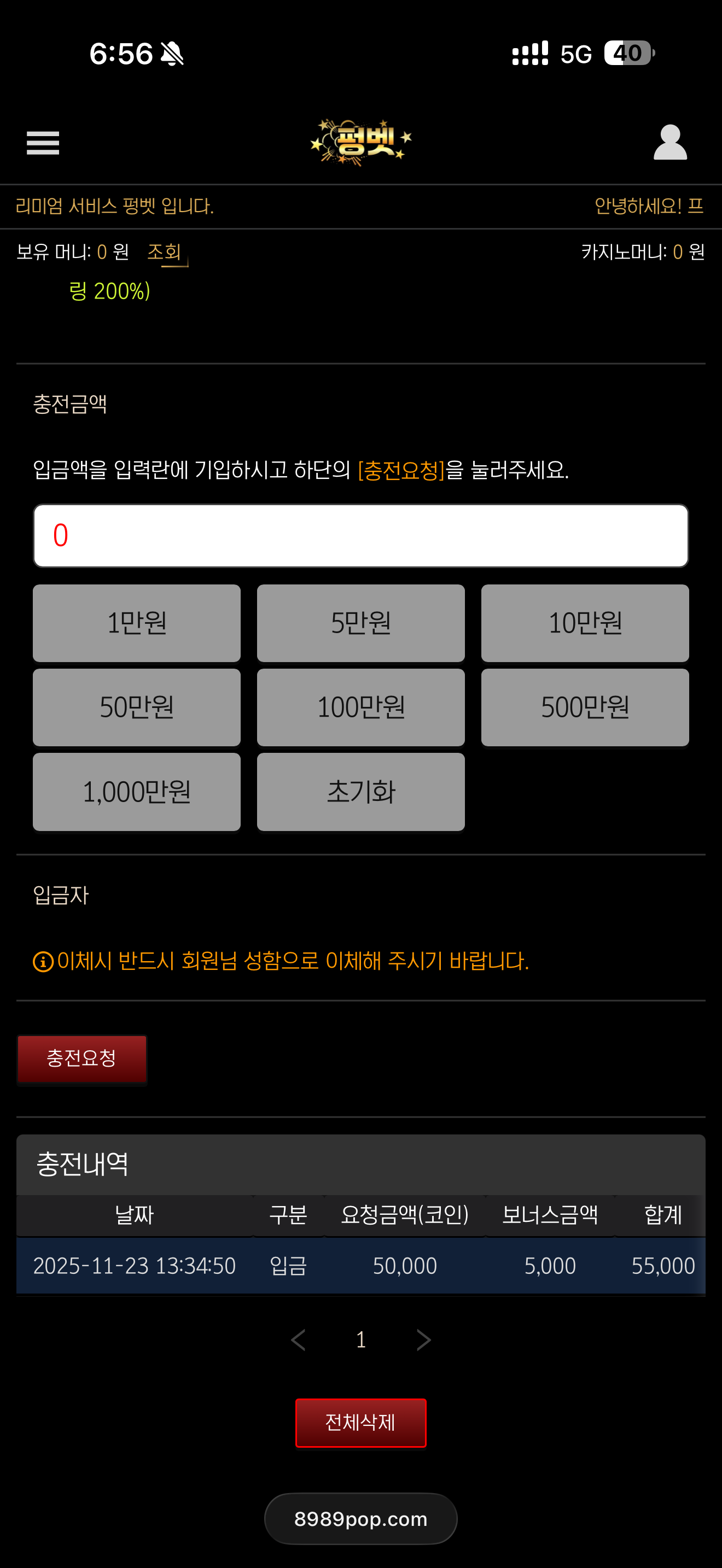Submit the 충전요청 button
The image size is (722, 1568).
[x=81, y=1058]
